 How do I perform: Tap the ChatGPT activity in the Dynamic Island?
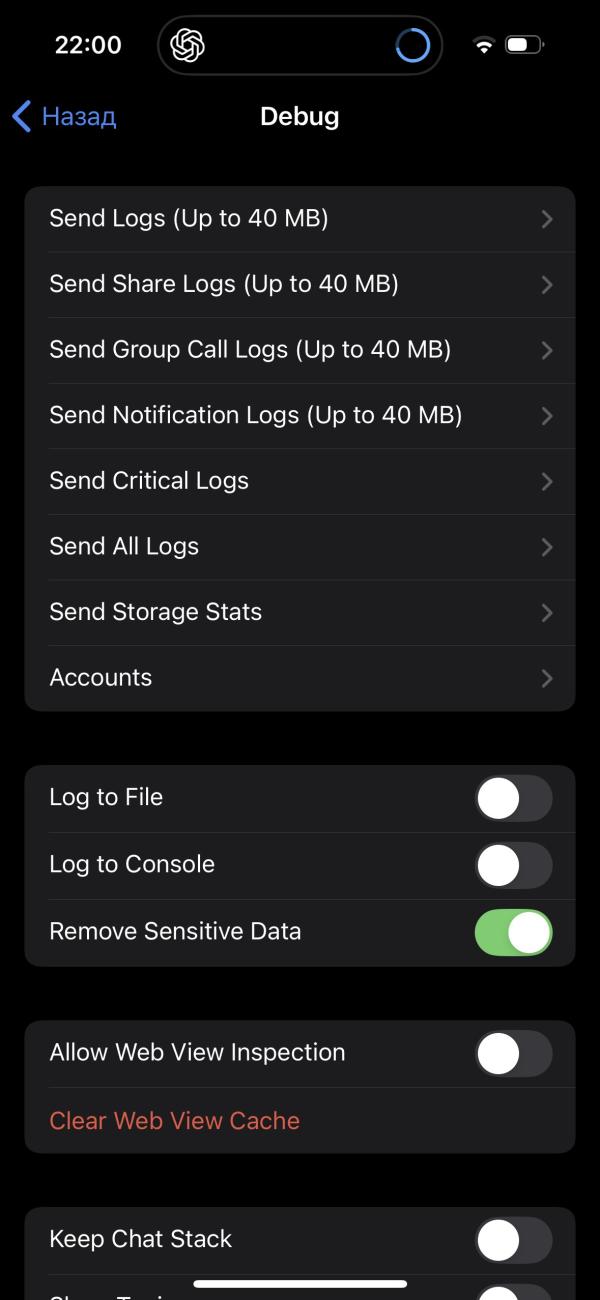tap(300, 45)
